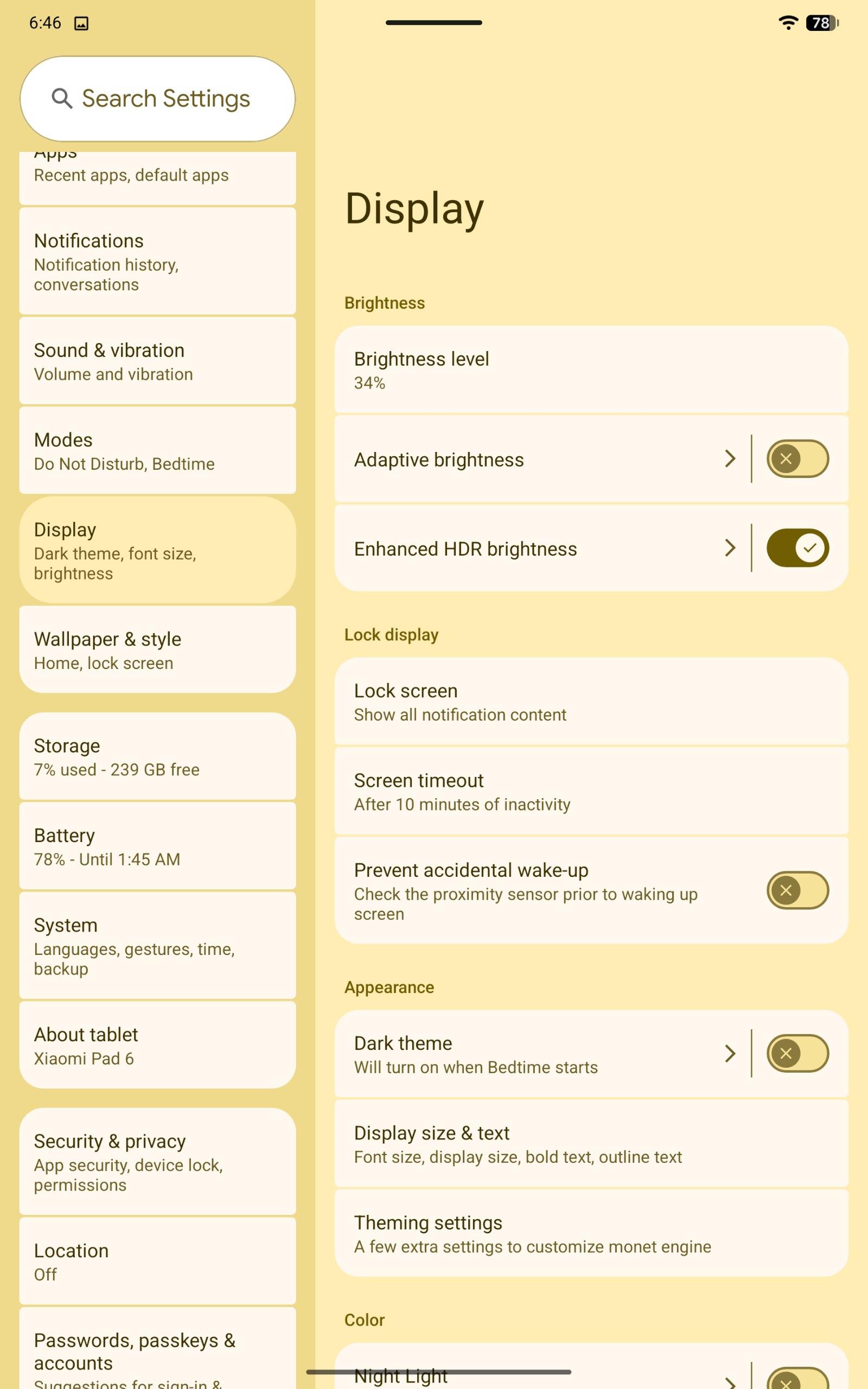Enable Prevent accidental wake-up
Image resolution: width=868 pixels, height=1389 pixels.
[797, 890]
